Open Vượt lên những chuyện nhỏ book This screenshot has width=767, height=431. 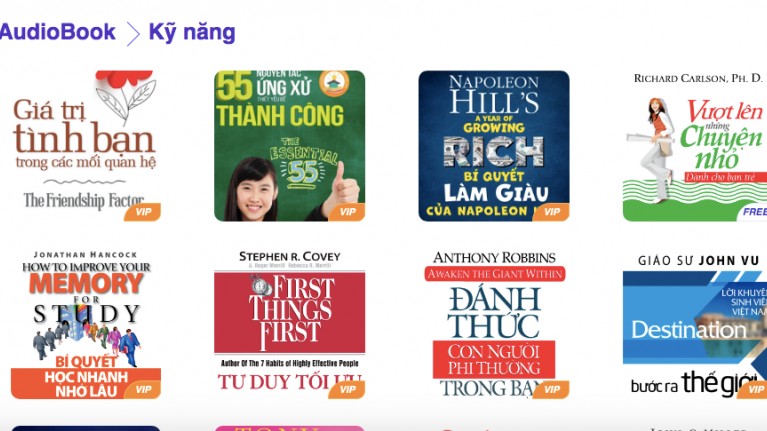[x=695, y=145]
